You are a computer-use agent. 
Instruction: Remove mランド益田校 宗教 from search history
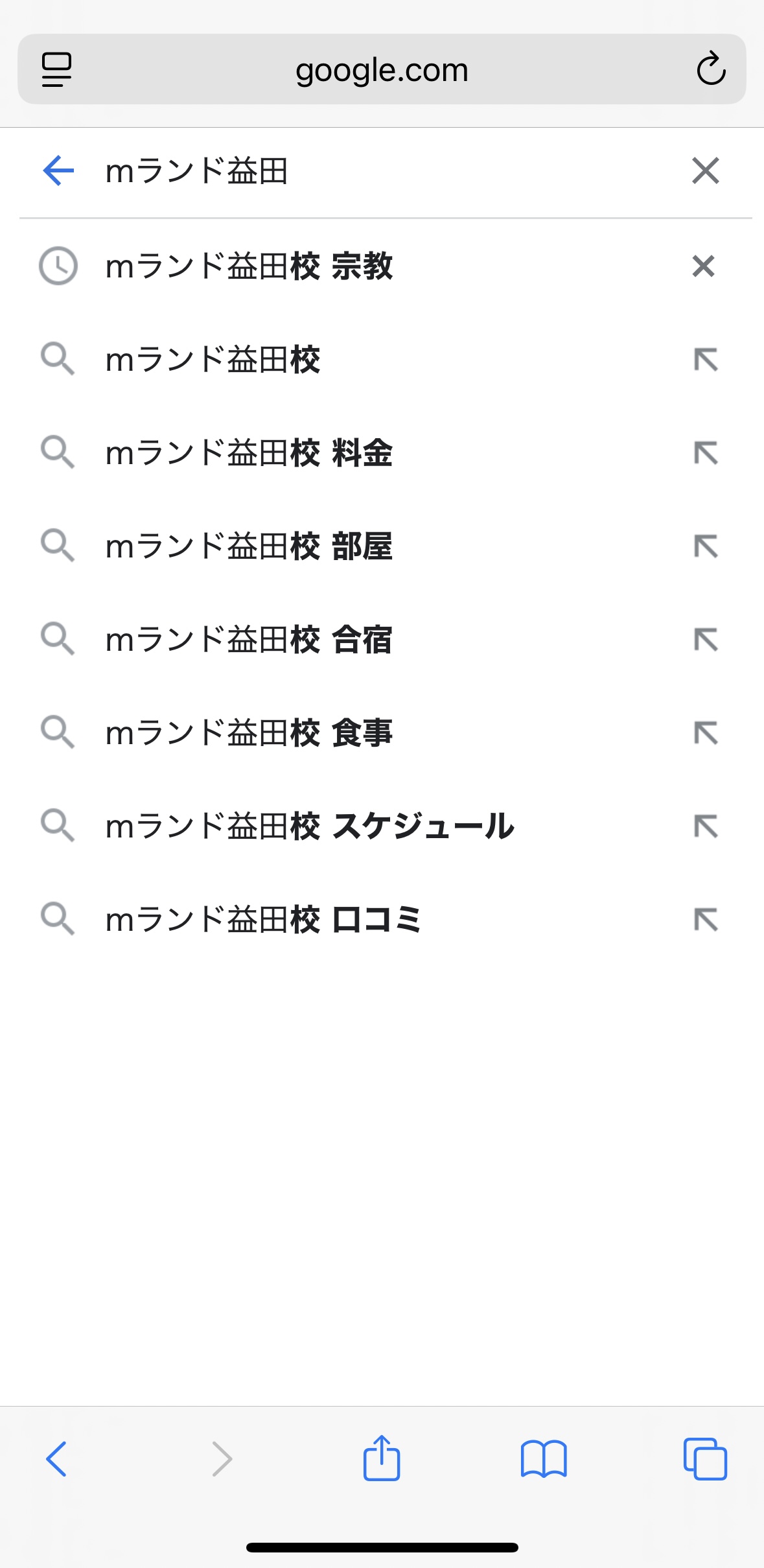click(x=704, y=266)
